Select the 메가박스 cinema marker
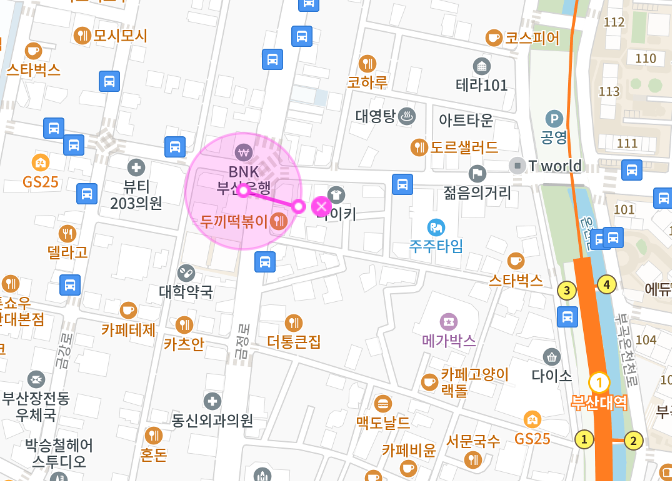This screenshot has width=672, height=481. pos(449,321)
